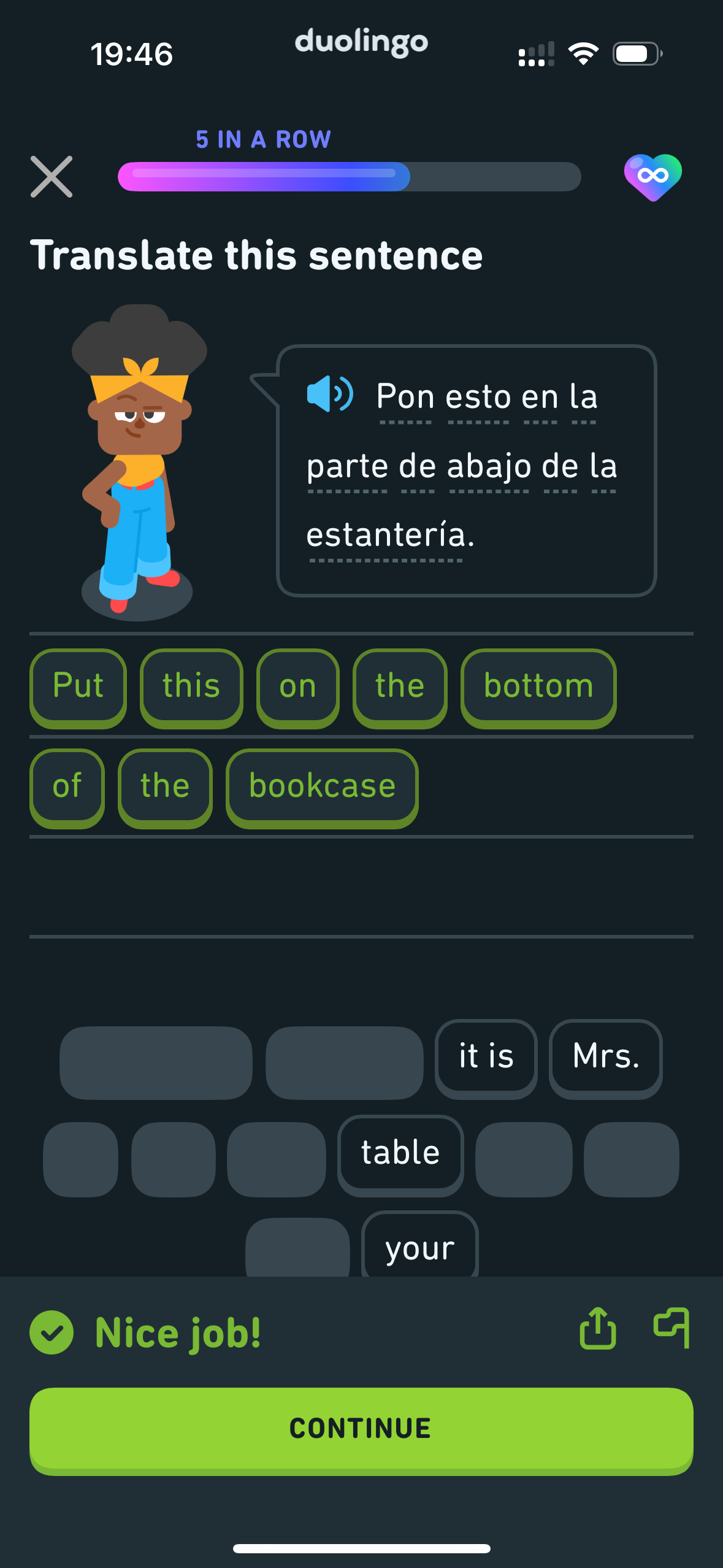Select the word tile "table"
Screen dimensions: 723x1568
click(400, 1153)
